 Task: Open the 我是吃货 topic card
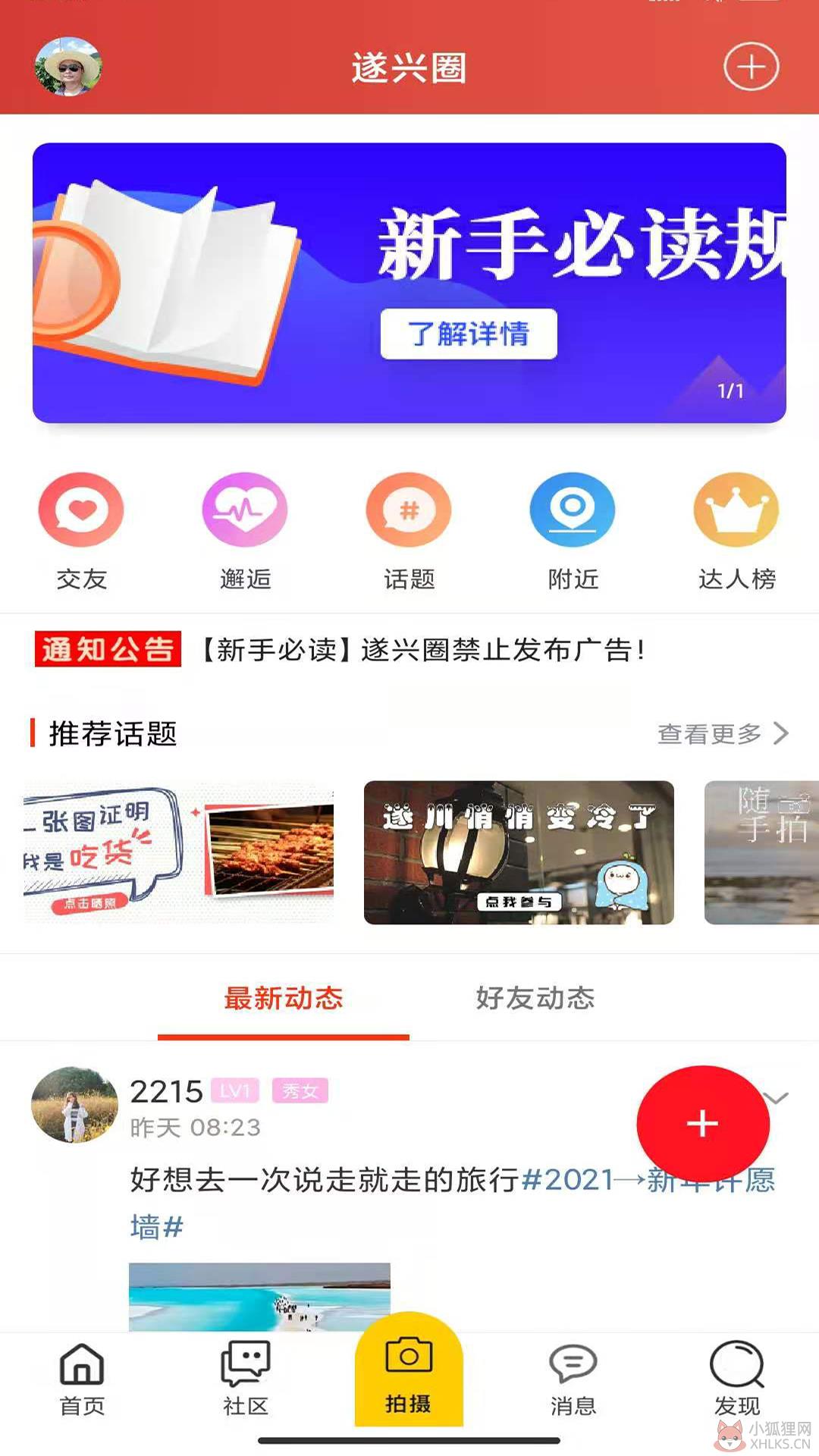click(178, 852)
